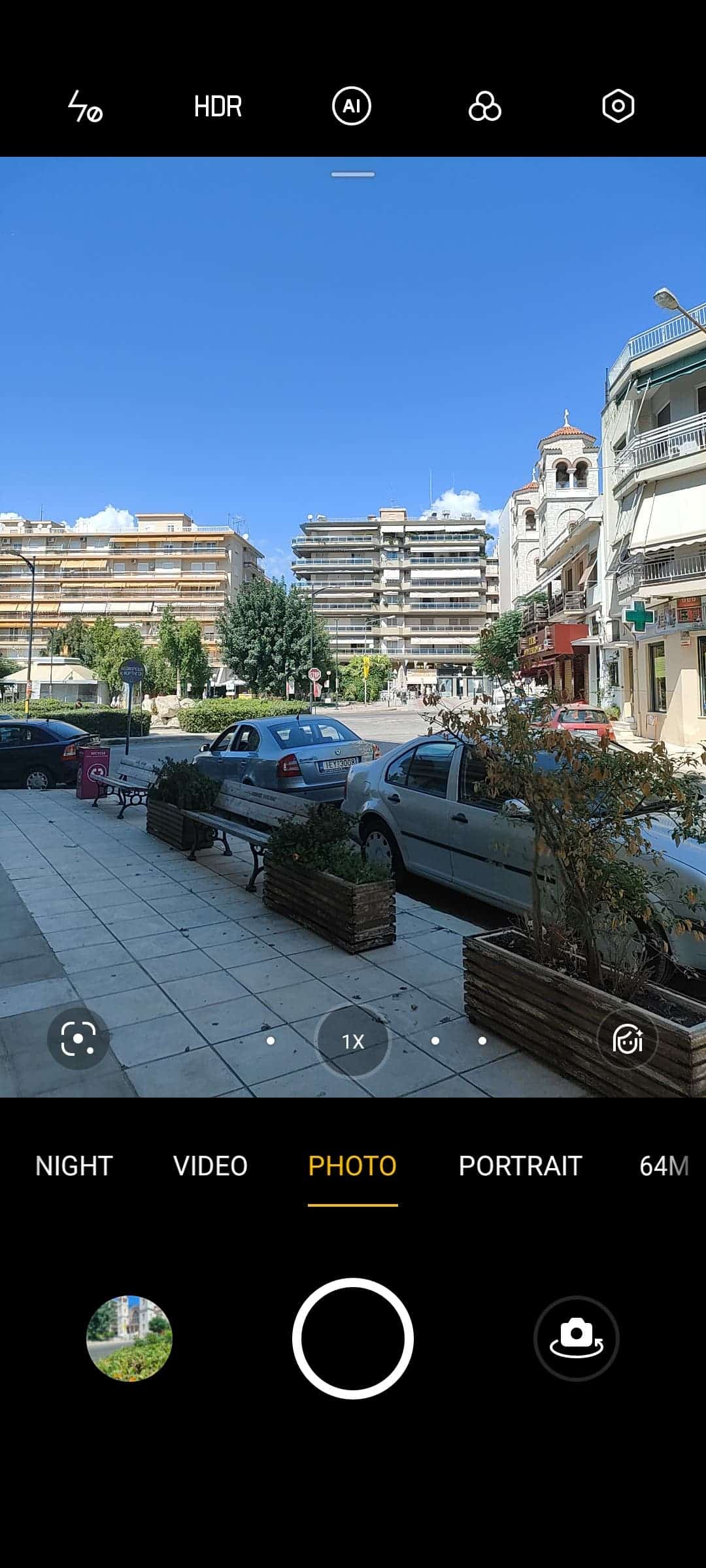Toggle HDR mode
The width and height of the screenshot is (706, 1568).
click(218, 106)
